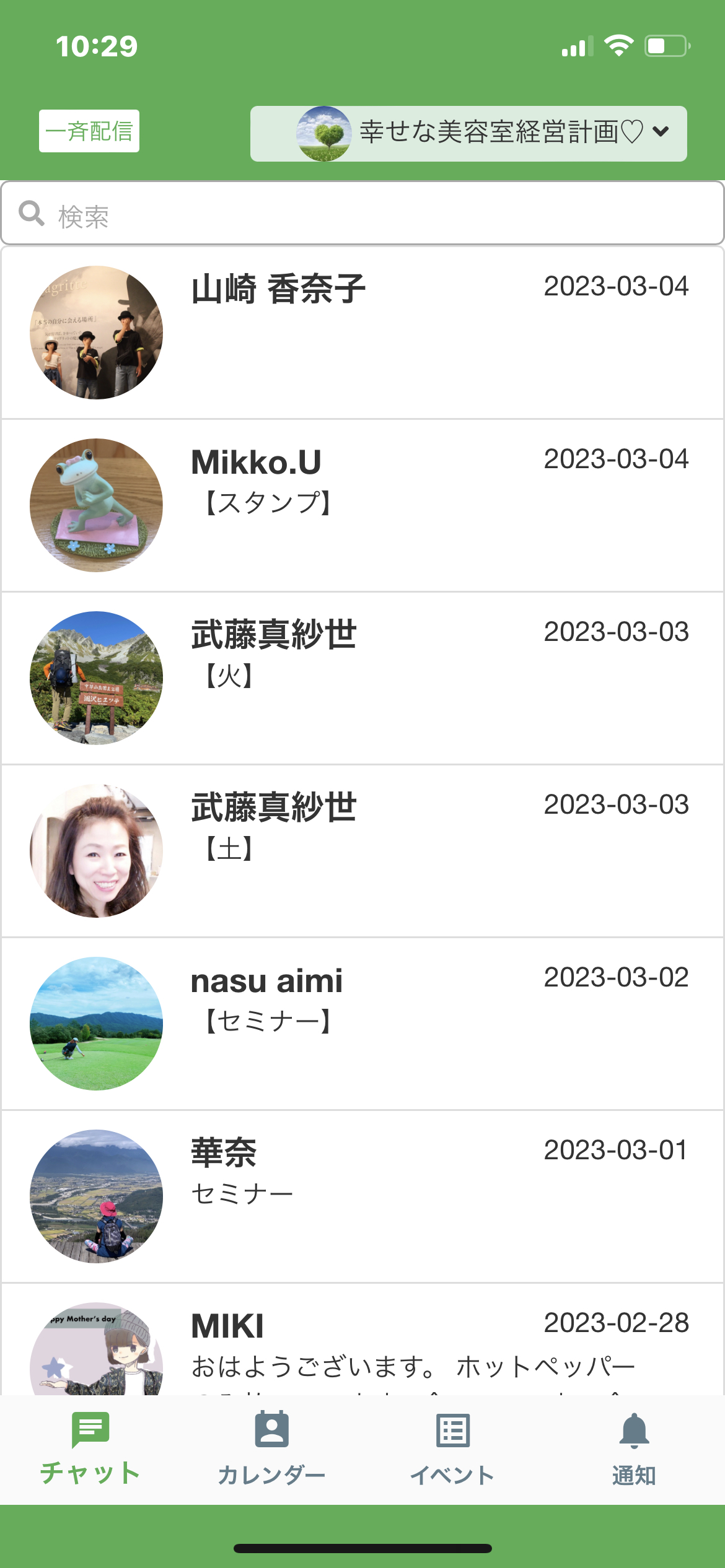This screenshot has width=725, height=1568.
Task: Open the chat with 華奈
Action: point(362,1197)
